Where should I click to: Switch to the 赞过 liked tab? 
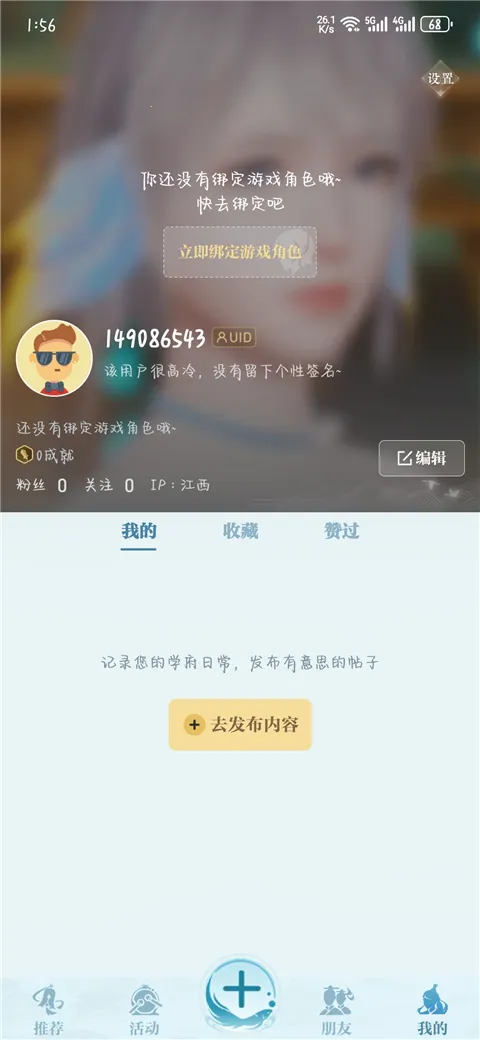pos(341,531)
